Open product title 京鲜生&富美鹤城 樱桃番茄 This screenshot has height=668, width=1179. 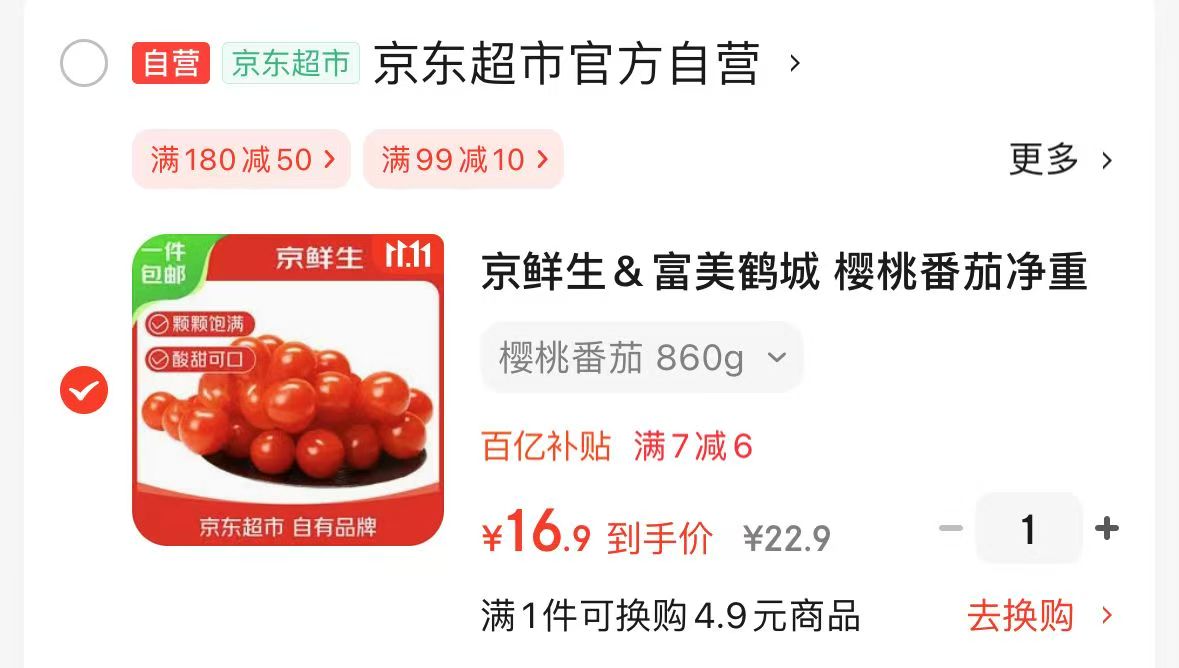tap(783, 272)
